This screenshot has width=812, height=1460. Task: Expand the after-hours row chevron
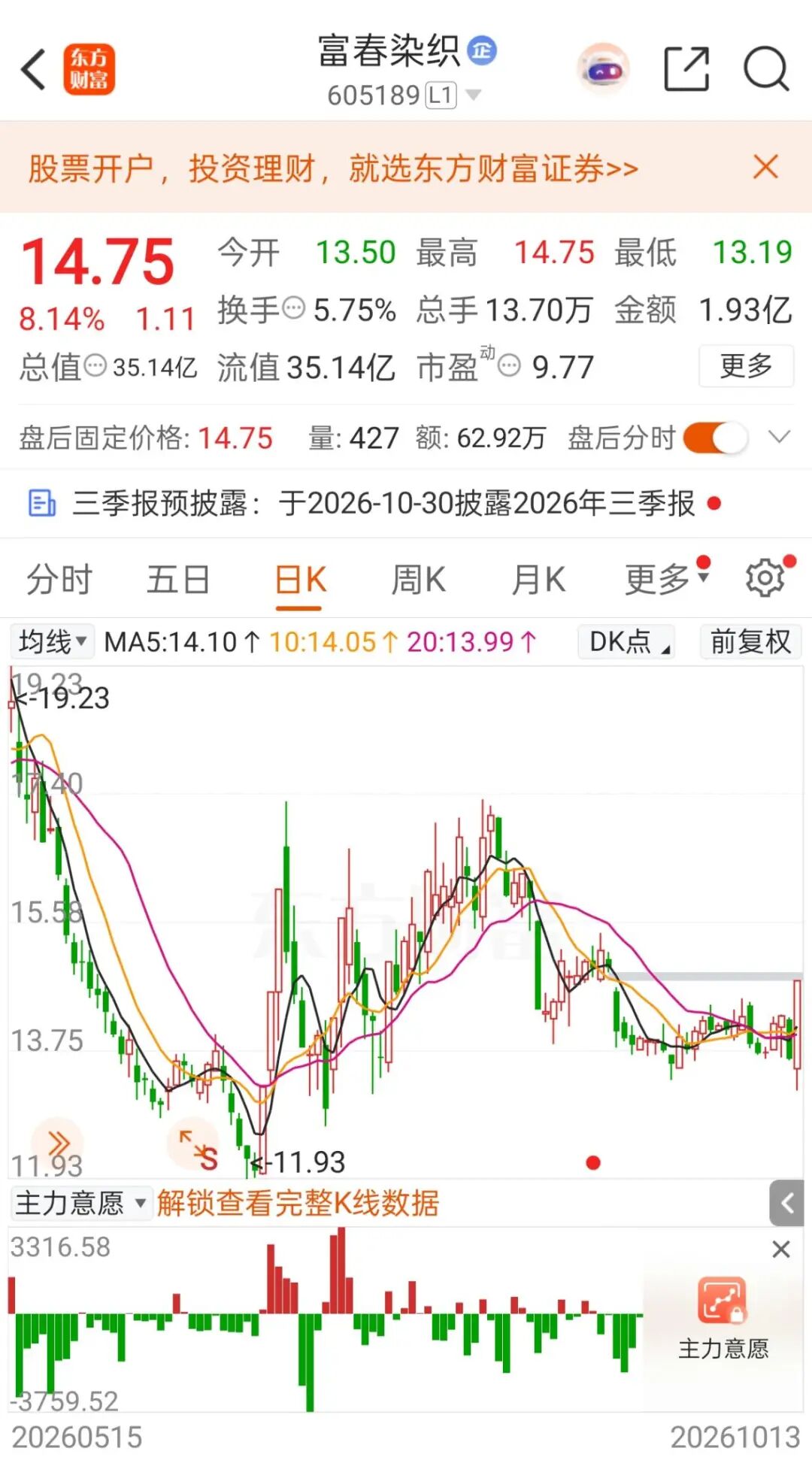[780, 437]
